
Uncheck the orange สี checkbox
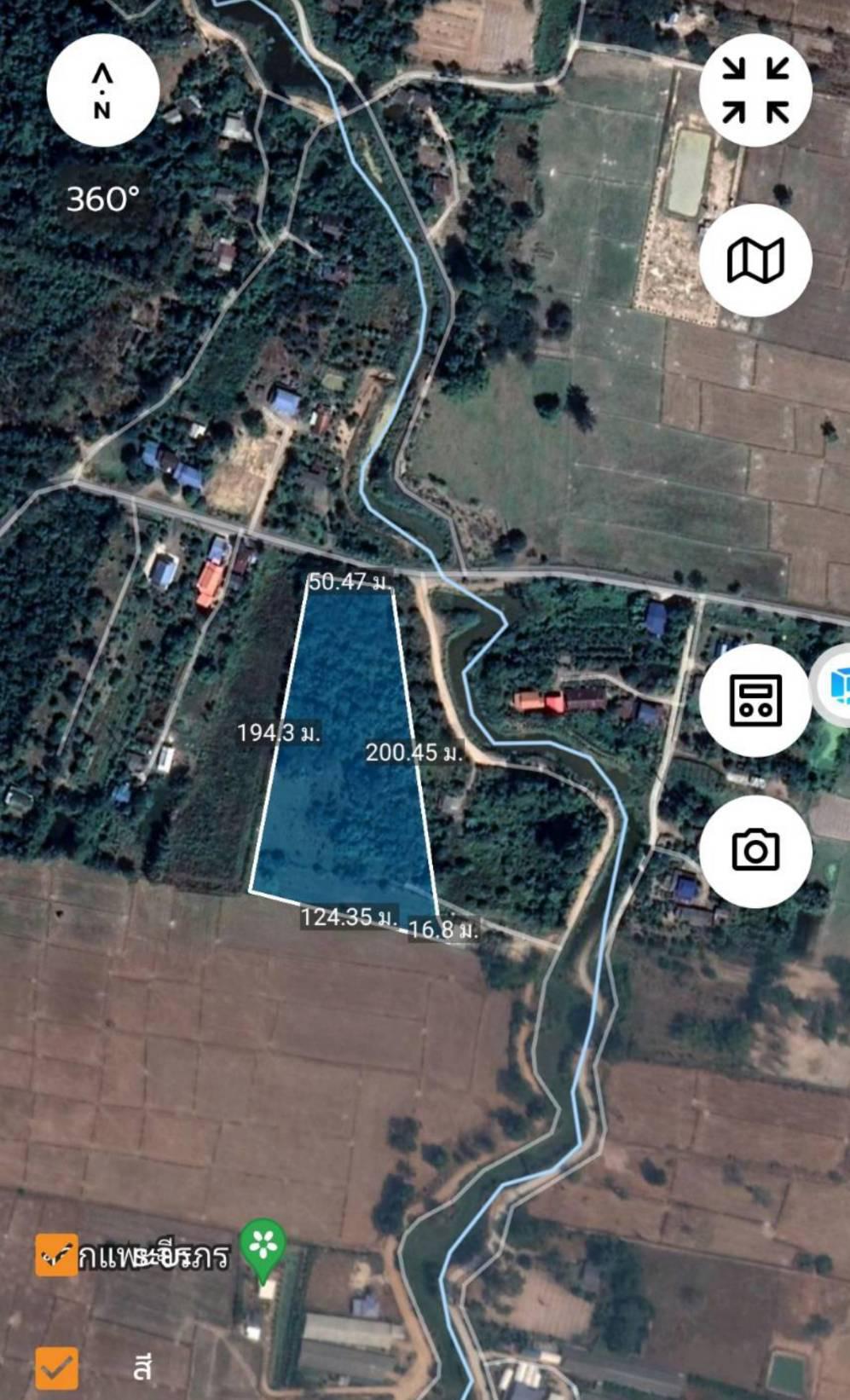click(56, 1368)
